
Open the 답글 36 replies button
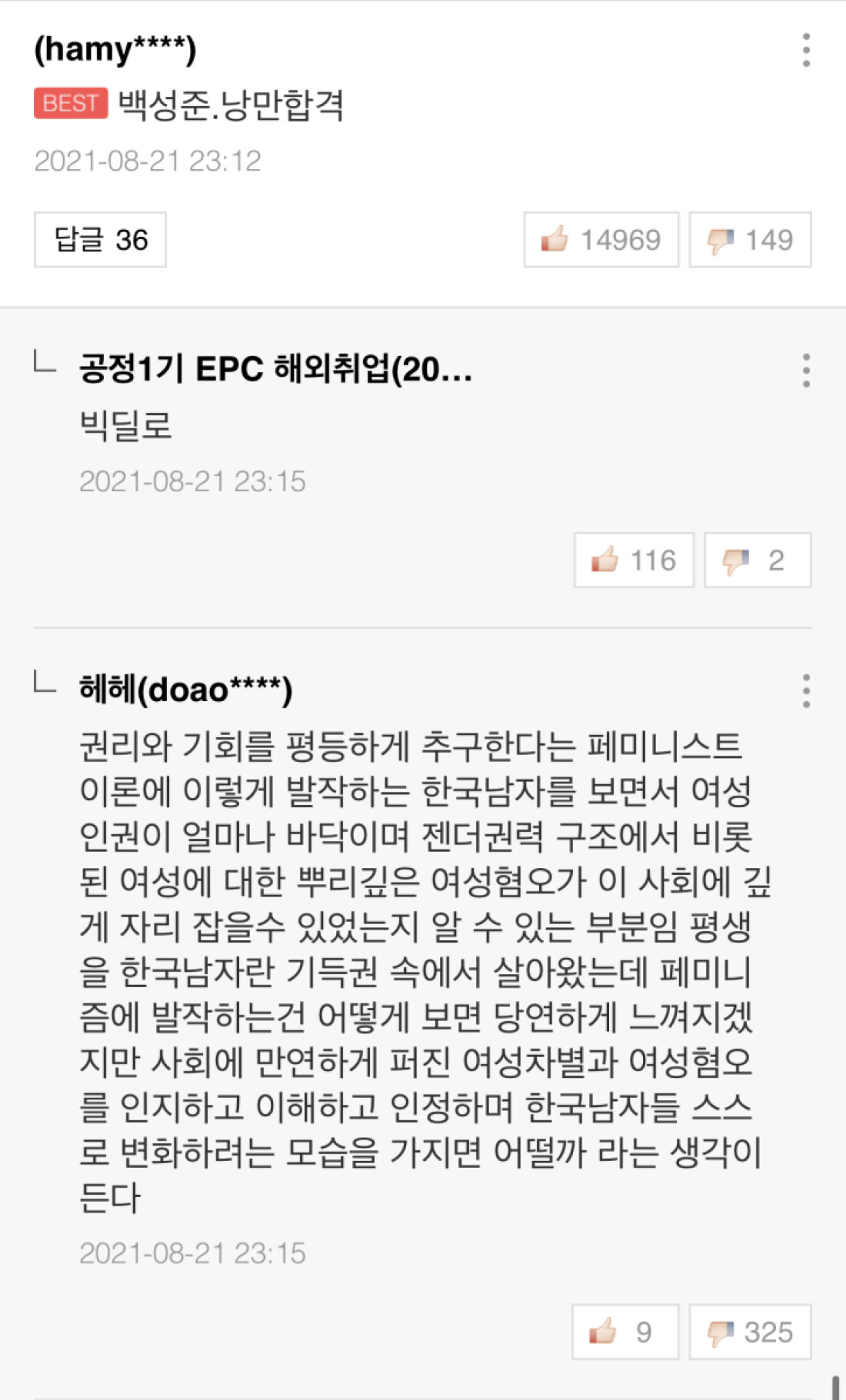coord(100,240)
